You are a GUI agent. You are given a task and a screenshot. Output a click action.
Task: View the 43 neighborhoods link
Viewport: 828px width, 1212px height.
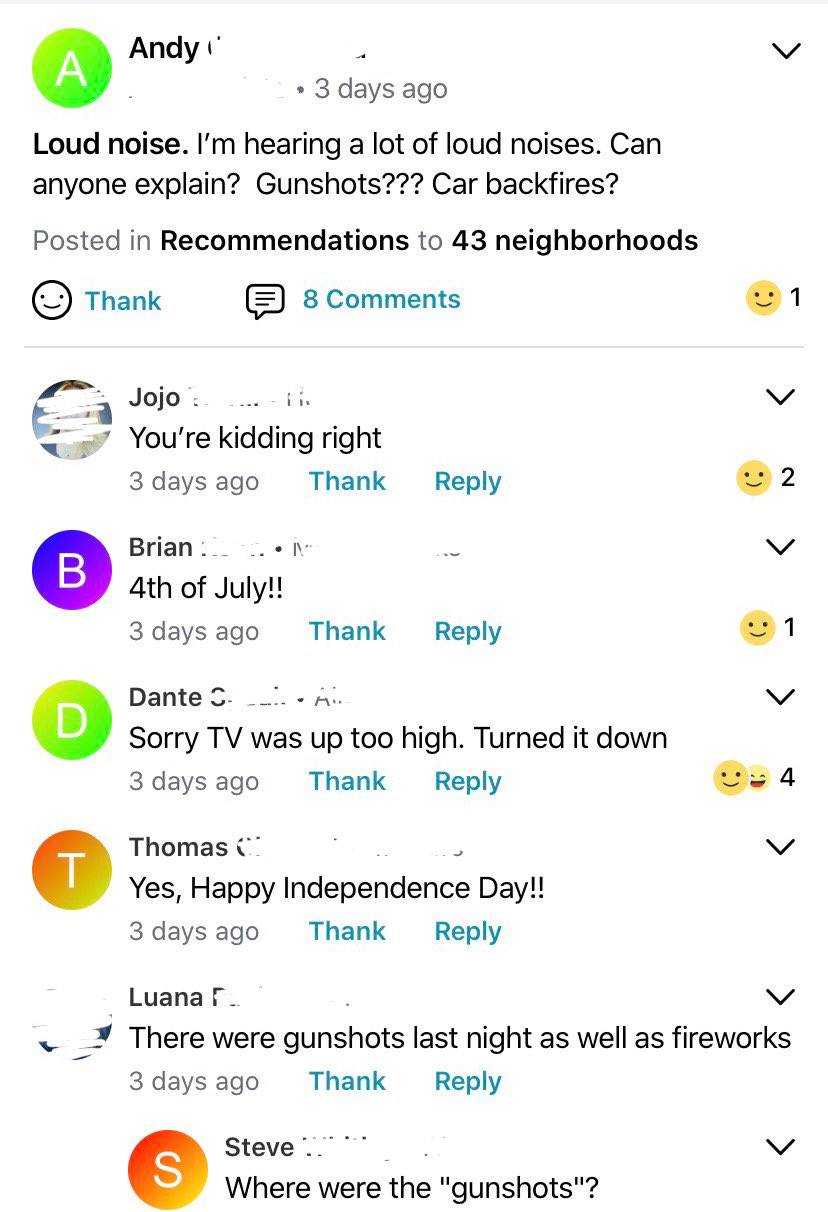[x=574, y=241]
